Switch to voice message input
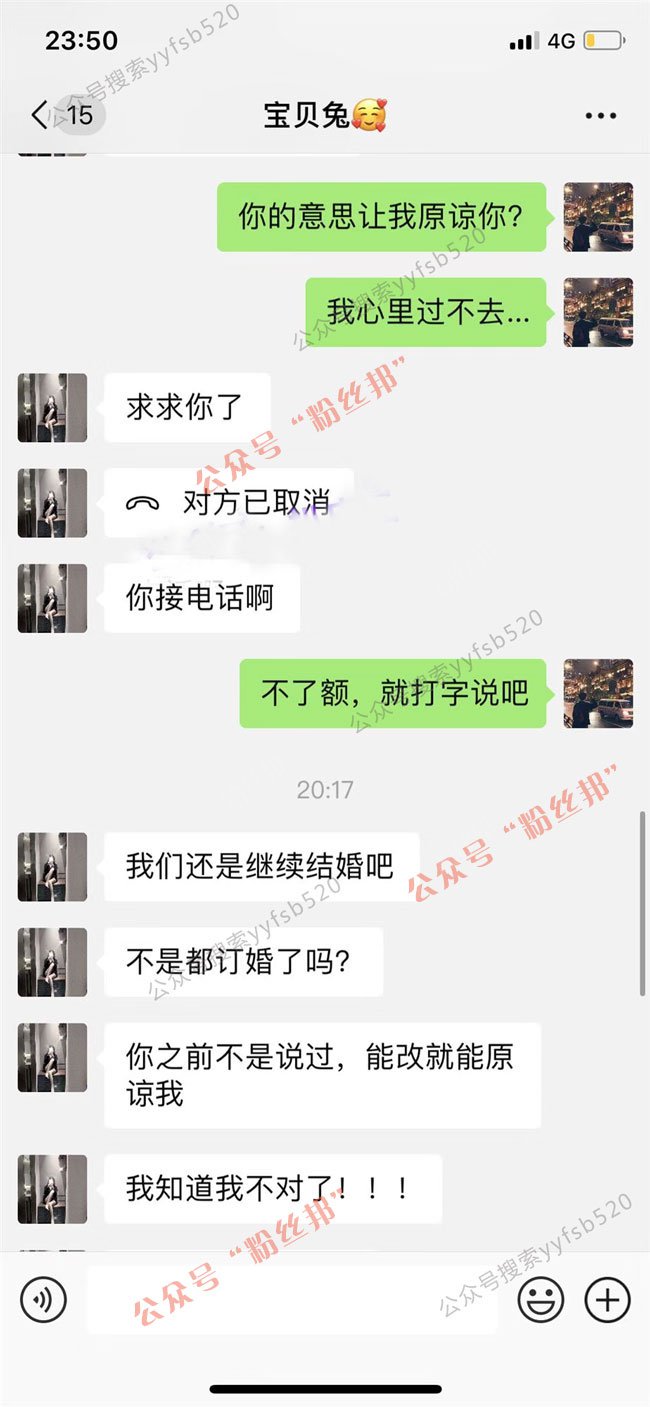 (x=43, y=1300)
